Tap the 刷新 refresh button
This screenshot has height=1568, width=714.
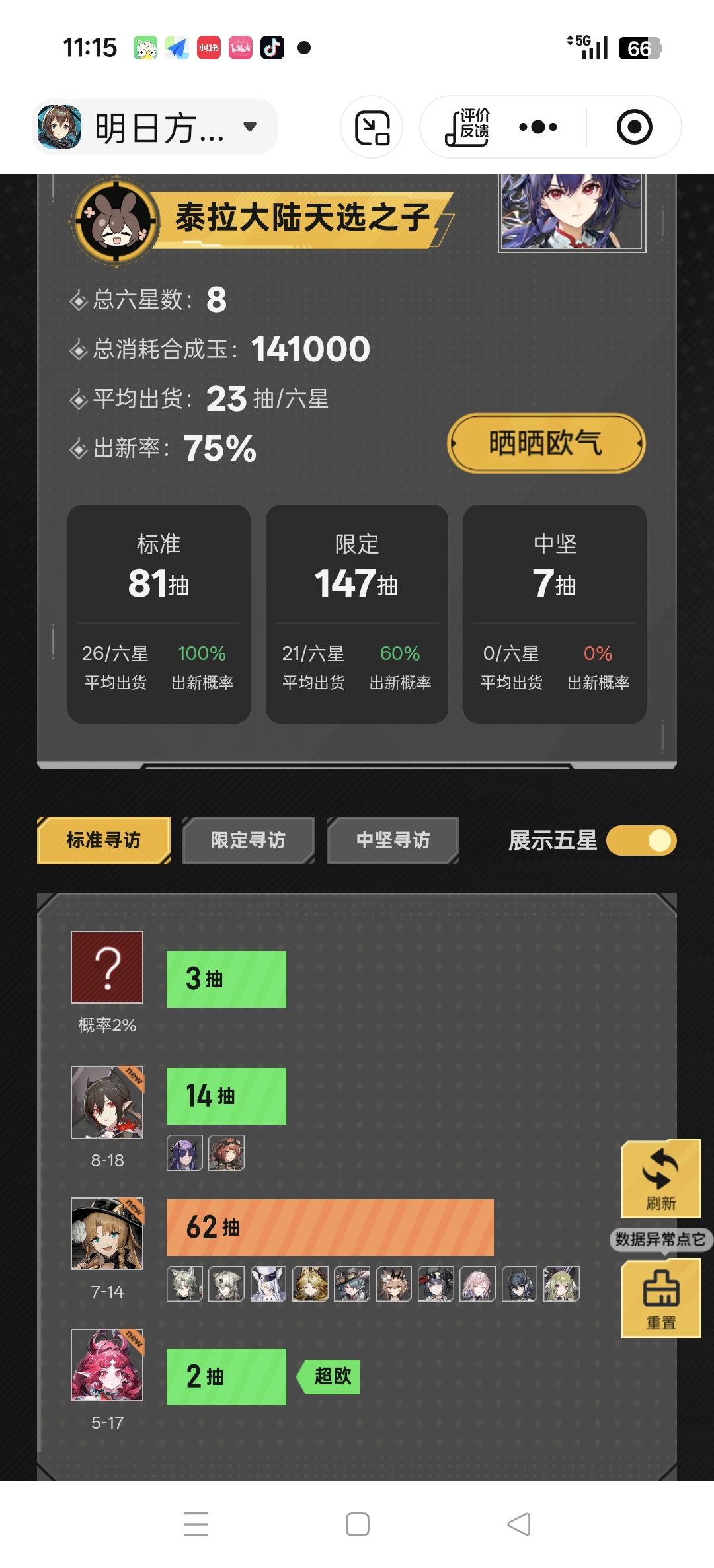pyautogui.click(x=661, y=1178)
